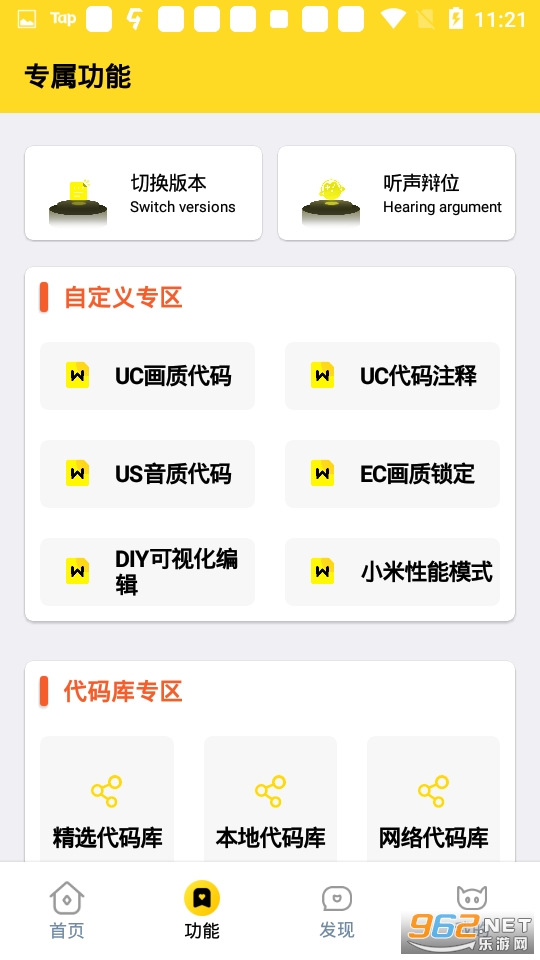Go to the 发现 tab

click(337, 911)
